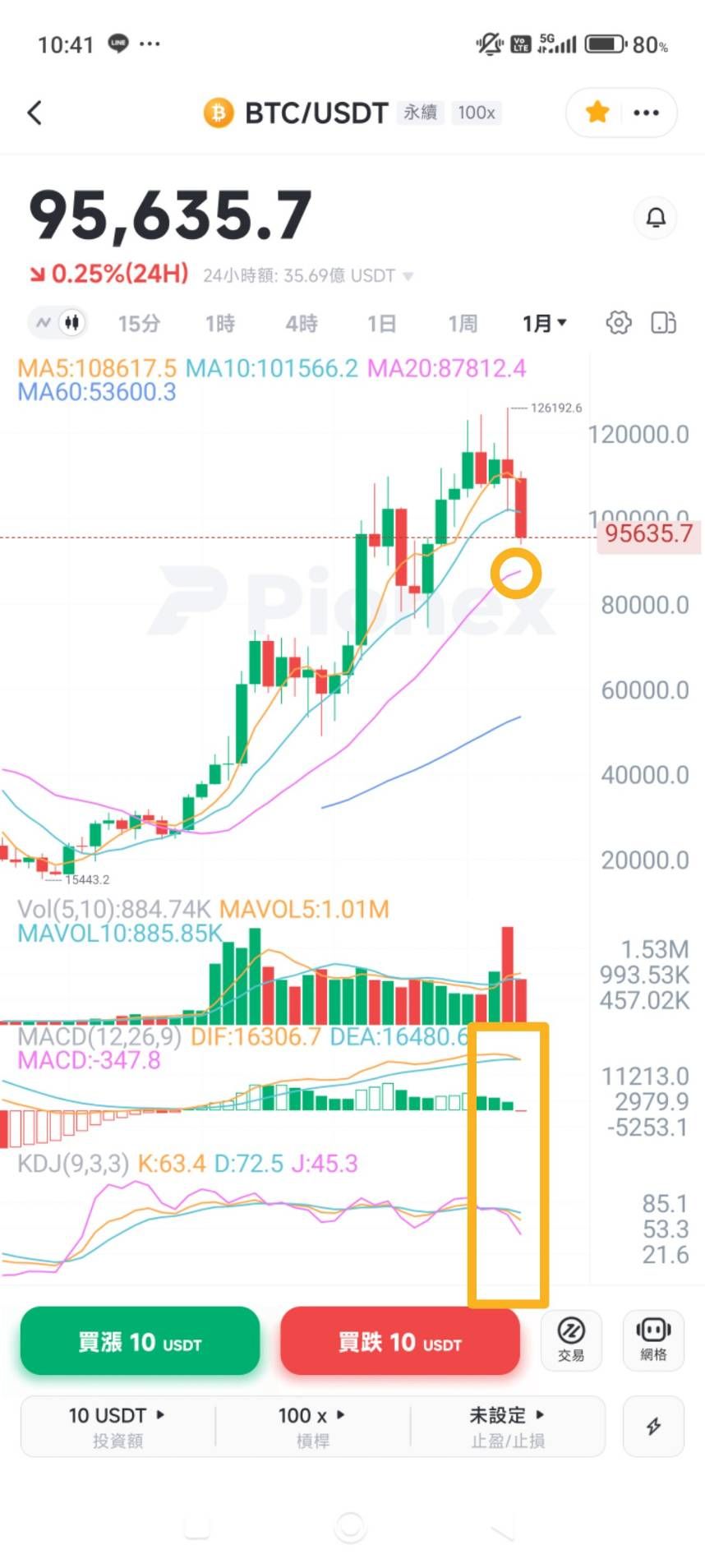This screenshot has width=705, height=1568.
Task: Set 止盈/止損 from 未設定
Action: (x=508, y=1426)
